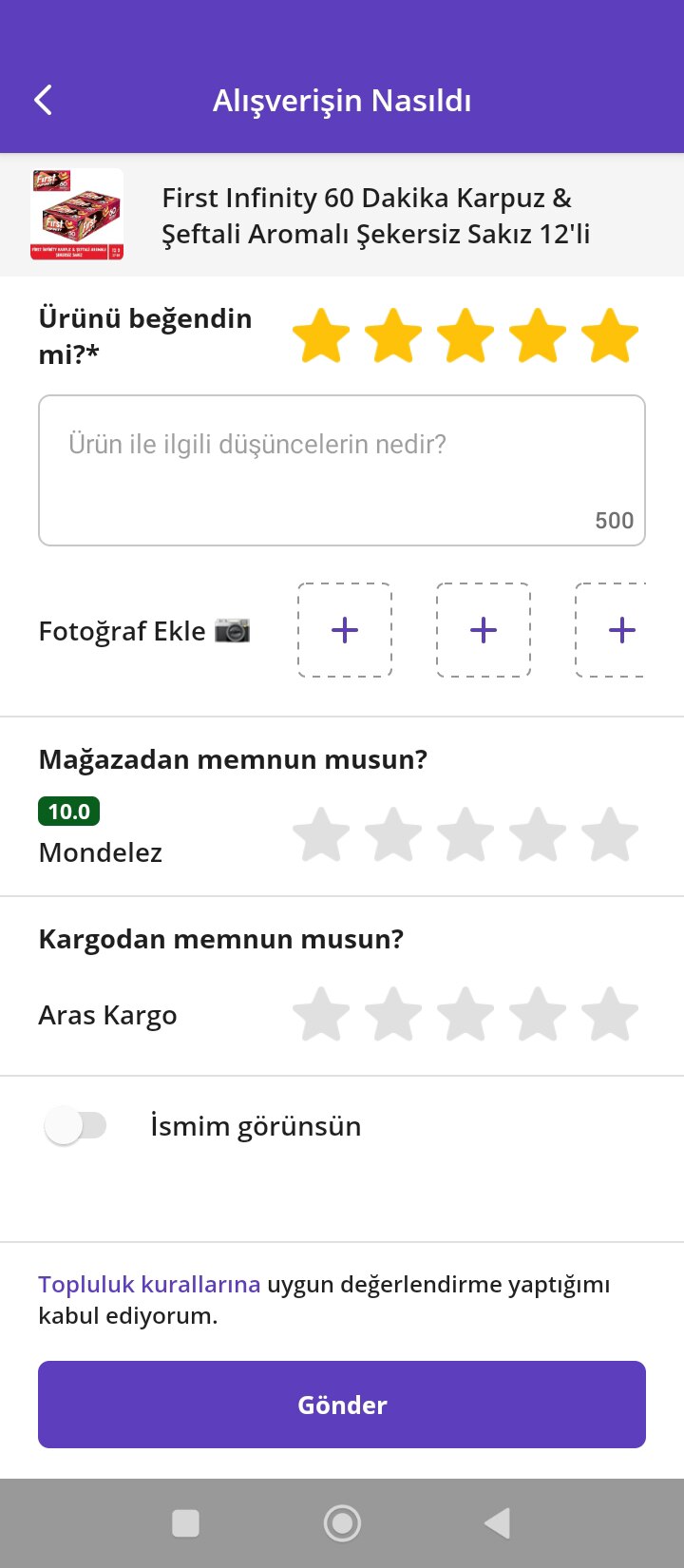Rate Mondelez store five stars
The image size is (684, 1568).
610,834
